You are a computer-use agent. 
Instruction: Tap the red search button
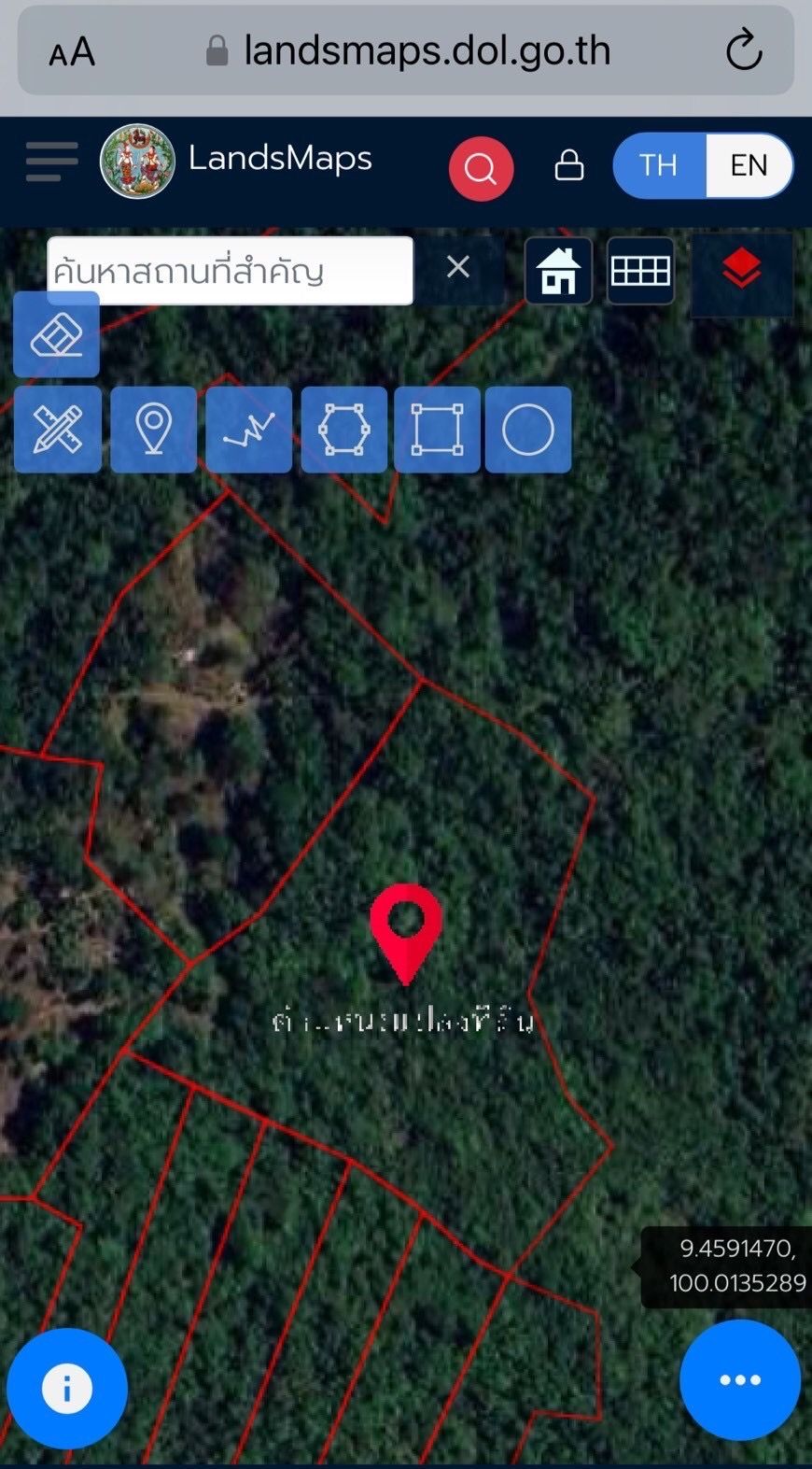(481, 169)
